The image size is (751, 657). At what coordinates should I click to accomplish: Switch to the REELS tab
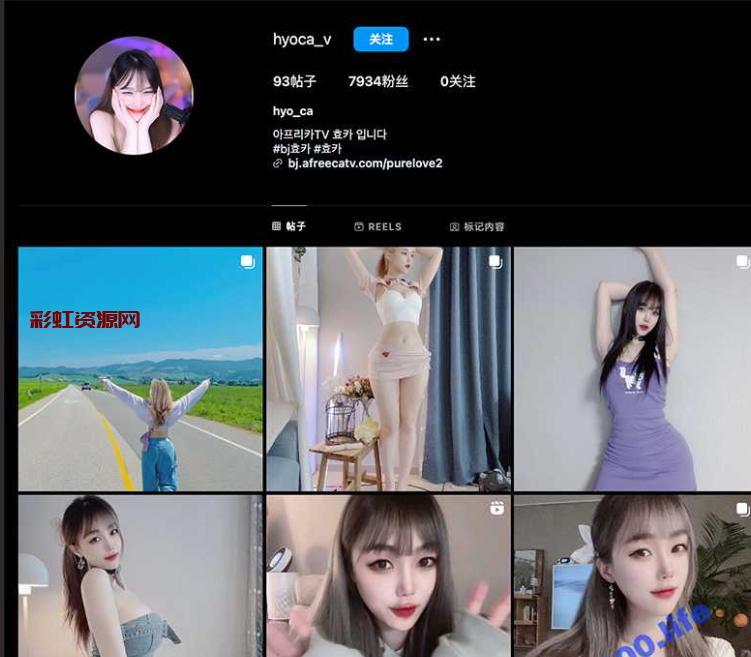click(x=378, y=227)
